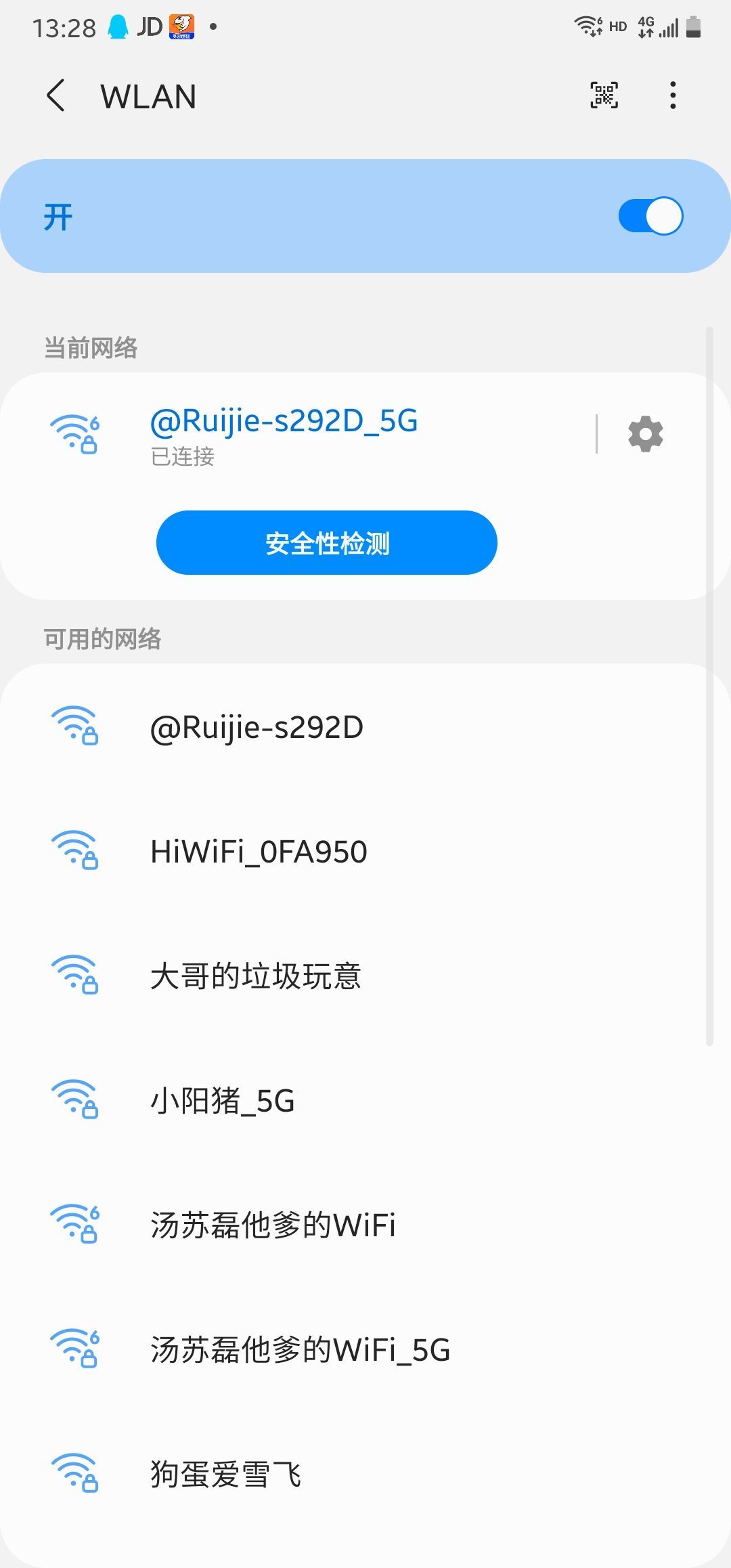The image size is (731, 1568).
Task: Pick the 狗蛋爱雪飞 network
Action: coord(226,1475)
